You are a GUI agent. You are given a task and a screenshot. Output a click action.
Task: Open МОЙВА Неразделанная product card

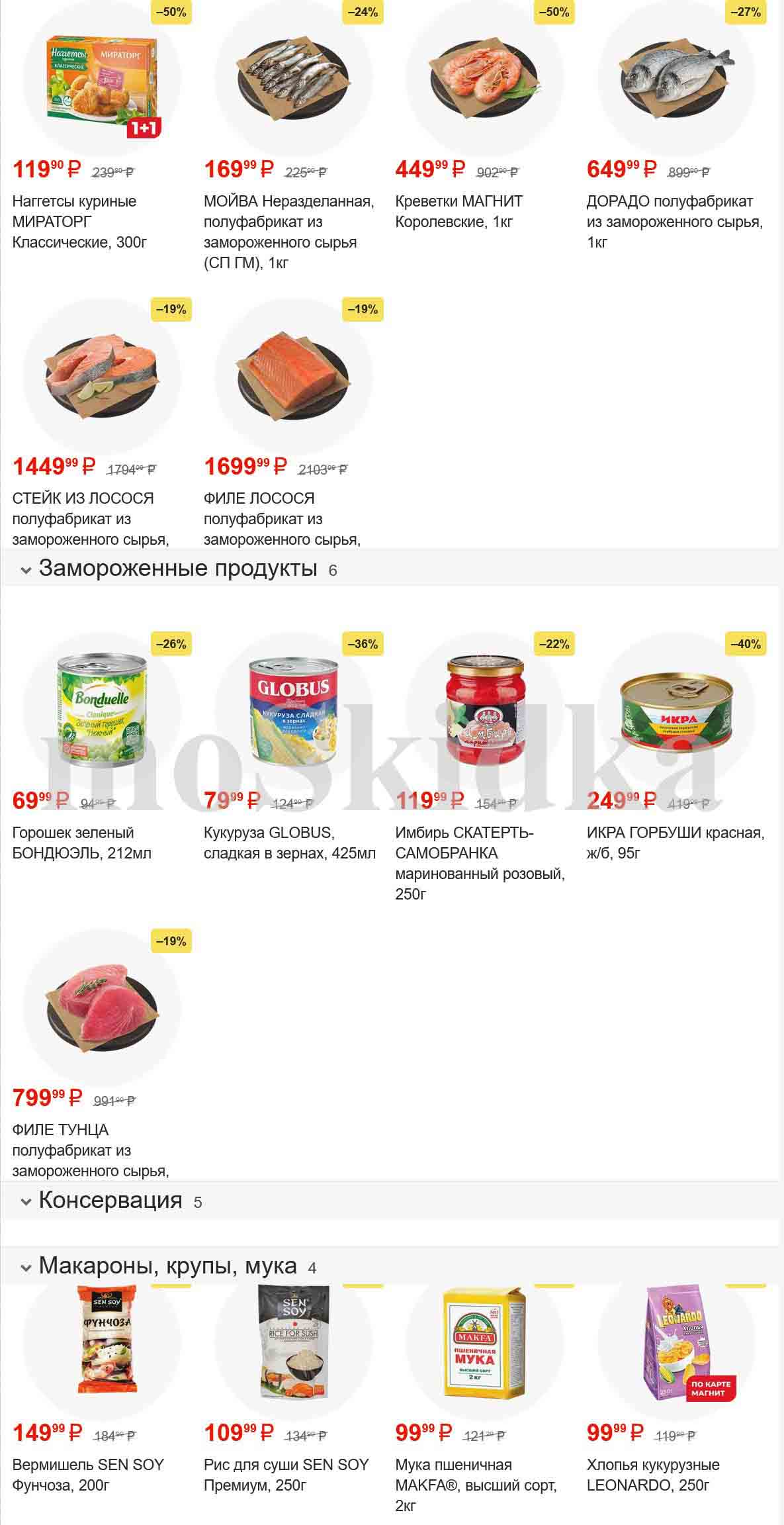293,78
